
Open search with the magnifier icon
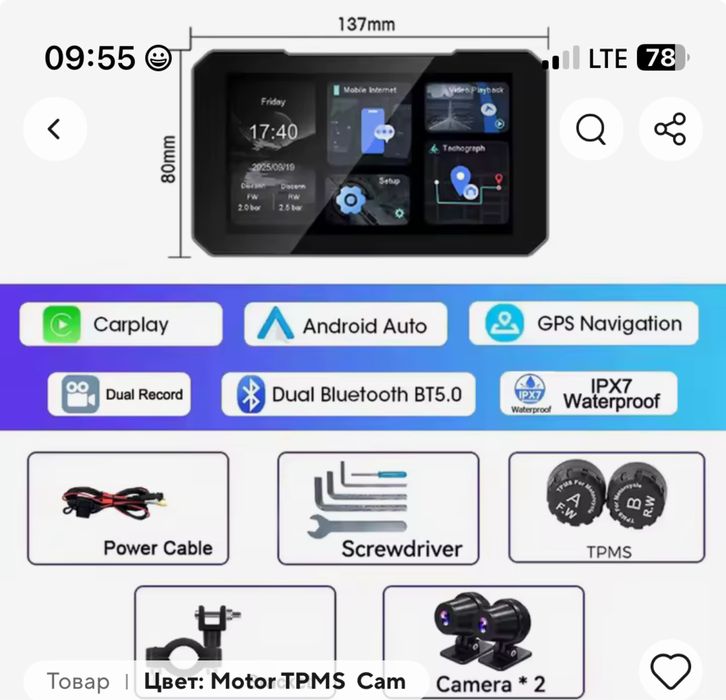pos(591,129)
